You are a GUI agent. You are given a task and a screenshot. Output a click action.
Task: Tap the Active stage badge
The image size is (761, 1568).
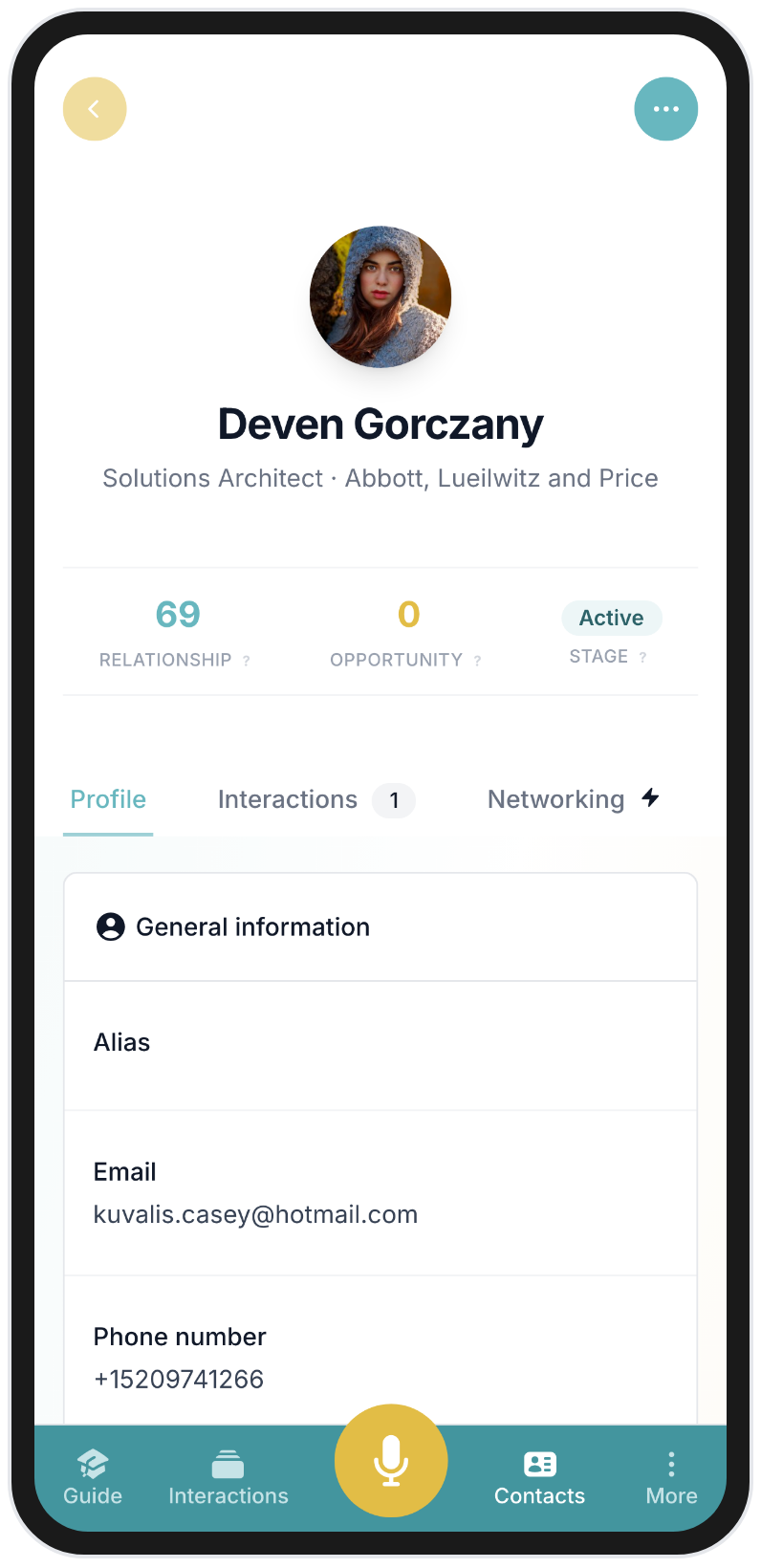click(611, 618)
